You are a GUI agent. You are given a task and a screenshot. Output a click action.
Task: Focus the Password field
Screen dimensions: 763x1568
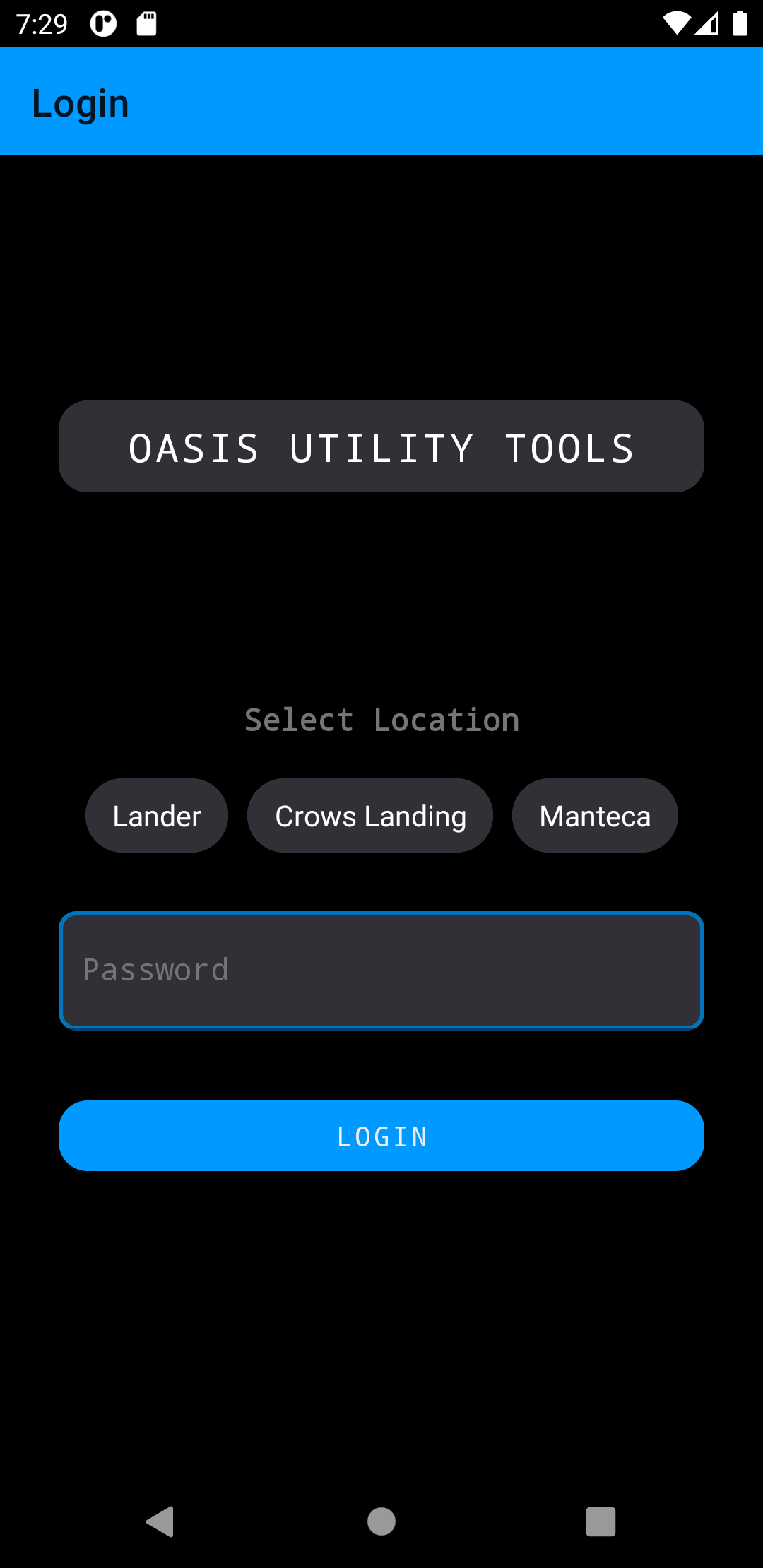[x=381, y=970]
